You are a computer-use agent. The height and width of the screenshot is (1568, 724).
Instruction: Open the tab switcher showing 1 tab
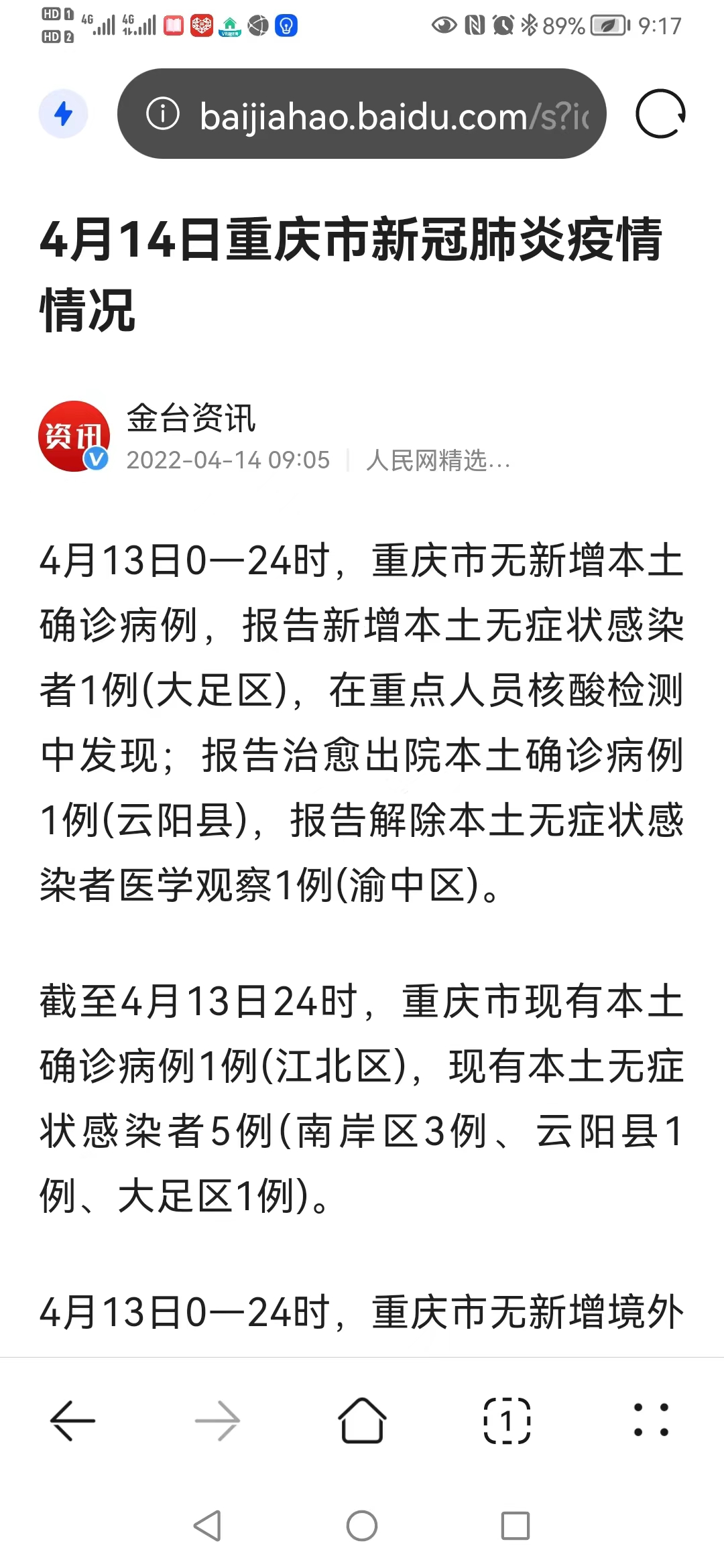(x=507, y=1420)
